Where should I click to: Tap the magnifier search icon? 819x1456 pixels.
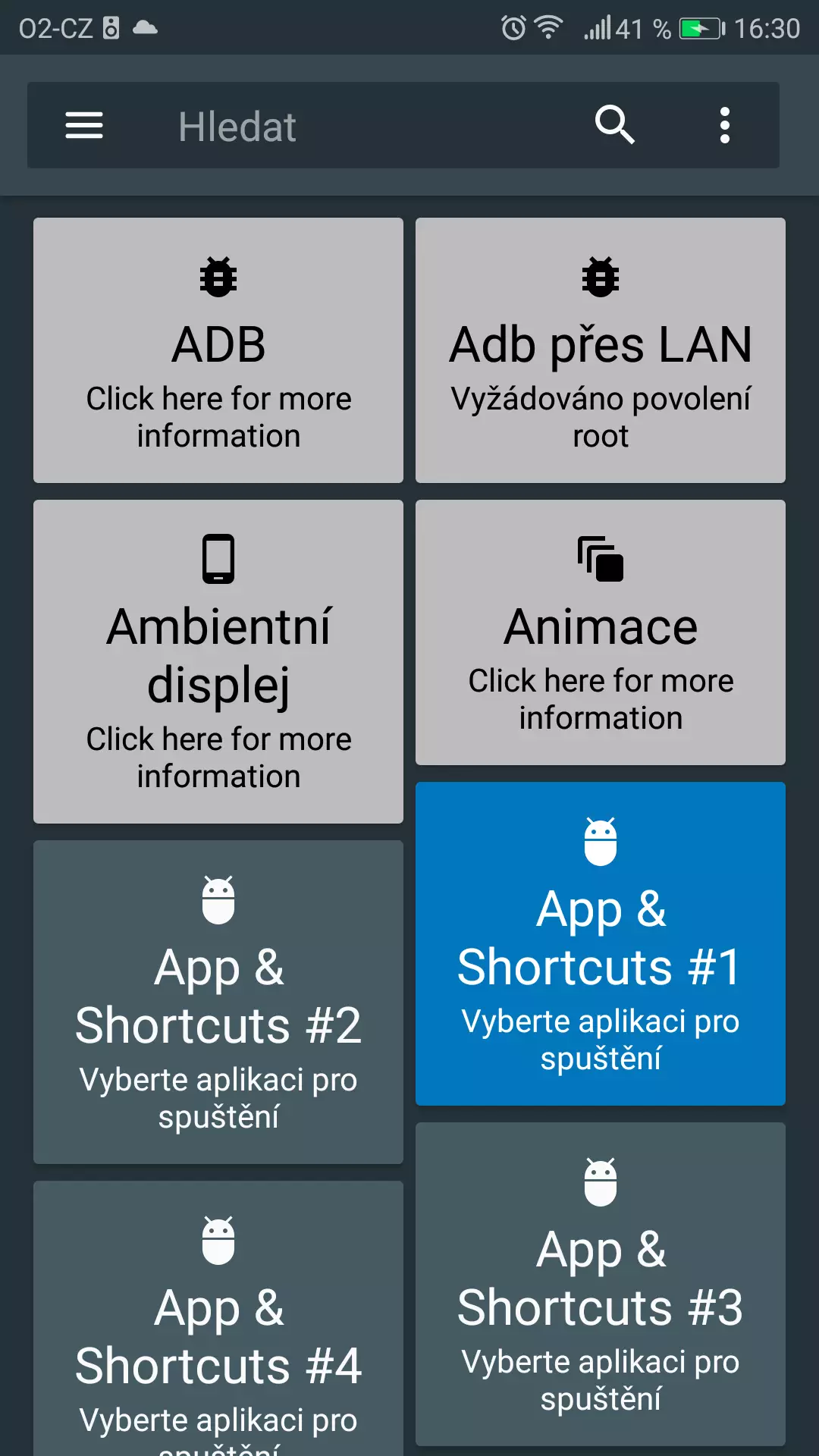click(614, 124)
